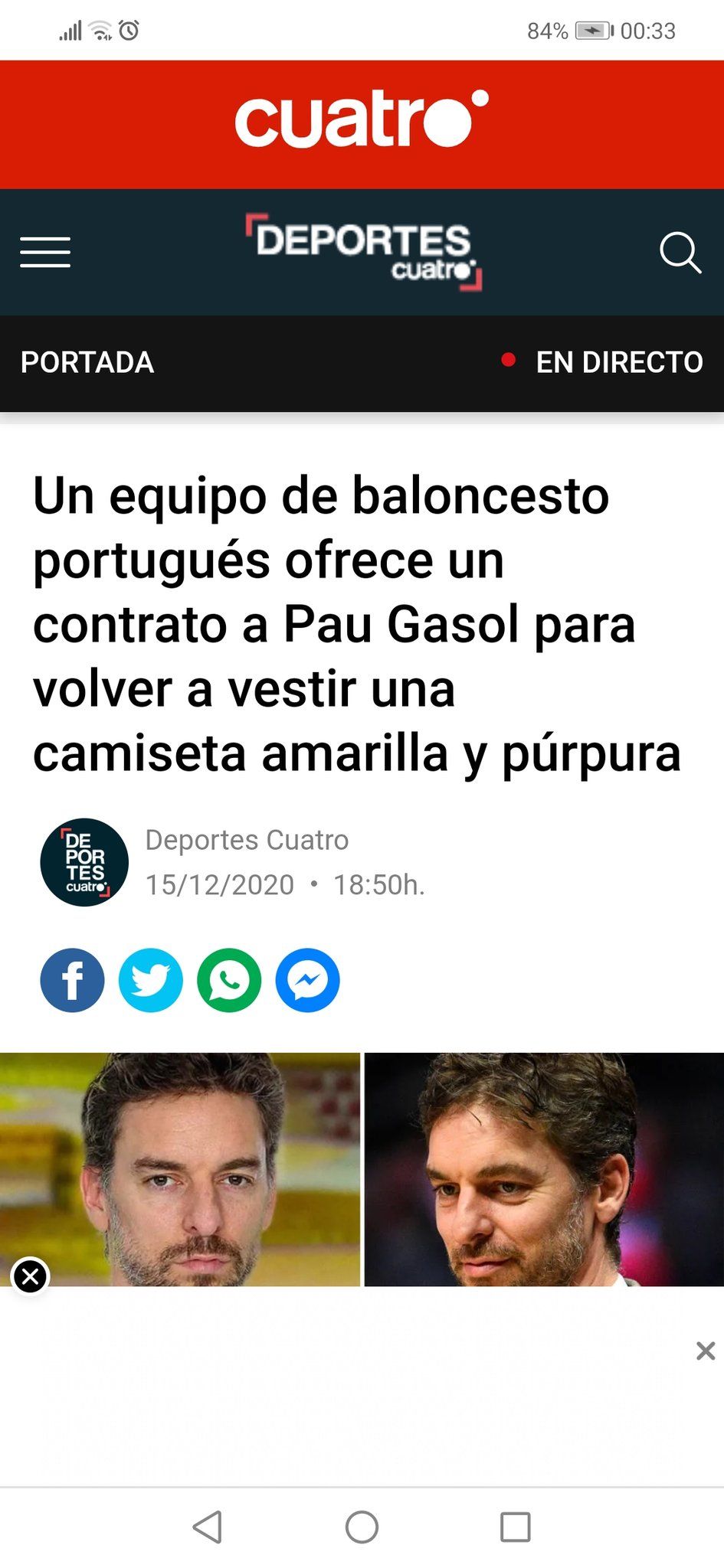Close the bottom ad banner

705,1351
